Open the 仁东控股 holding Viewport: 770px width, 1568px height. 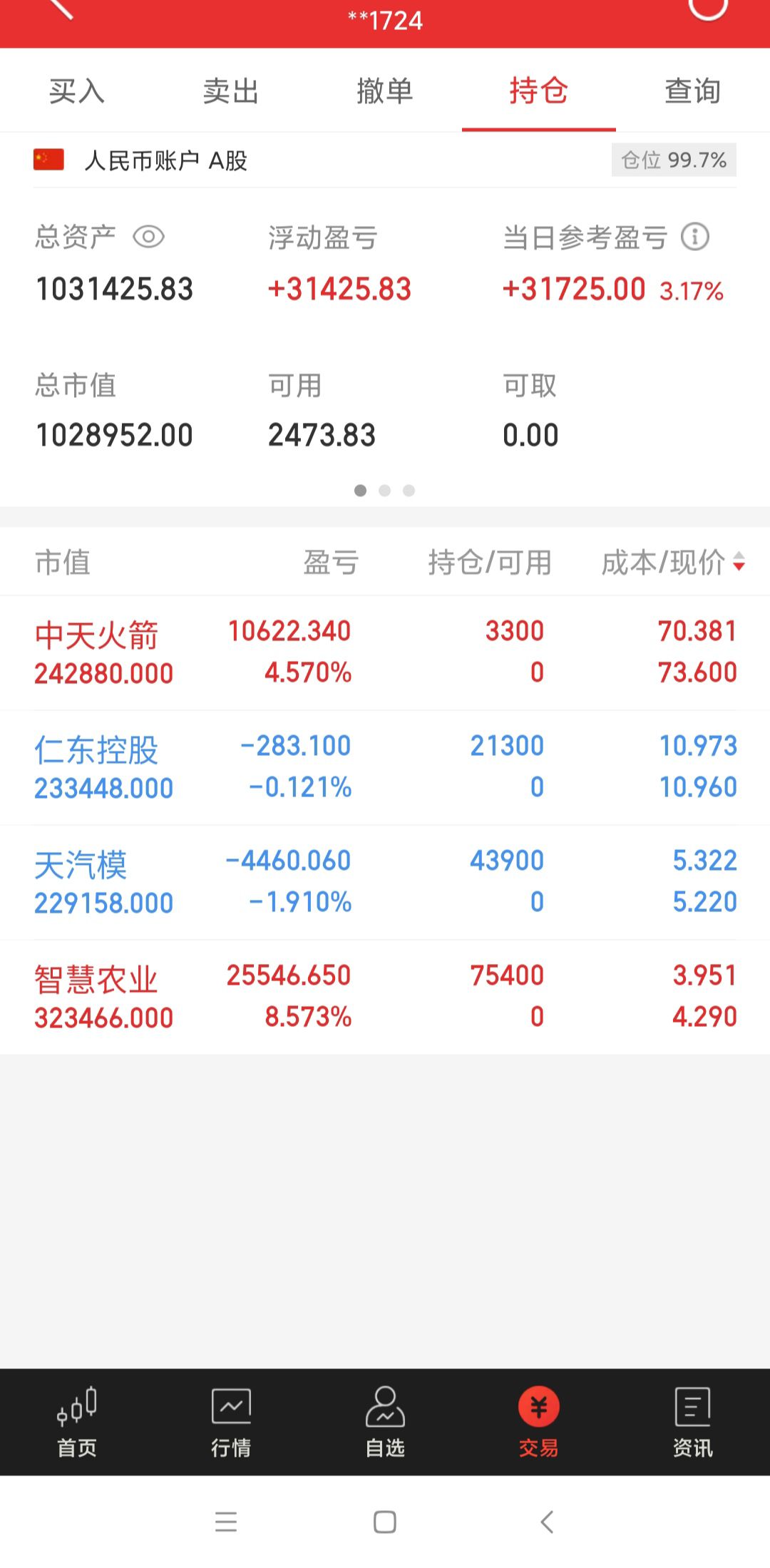pos(385,768)
